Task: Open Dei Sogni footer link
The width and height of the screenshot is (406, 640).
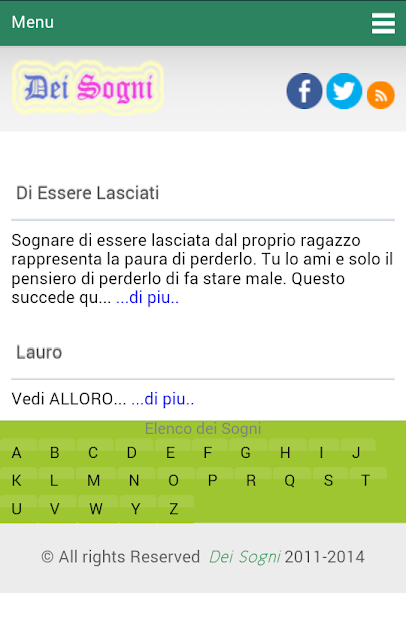Action: pos(244,557)
